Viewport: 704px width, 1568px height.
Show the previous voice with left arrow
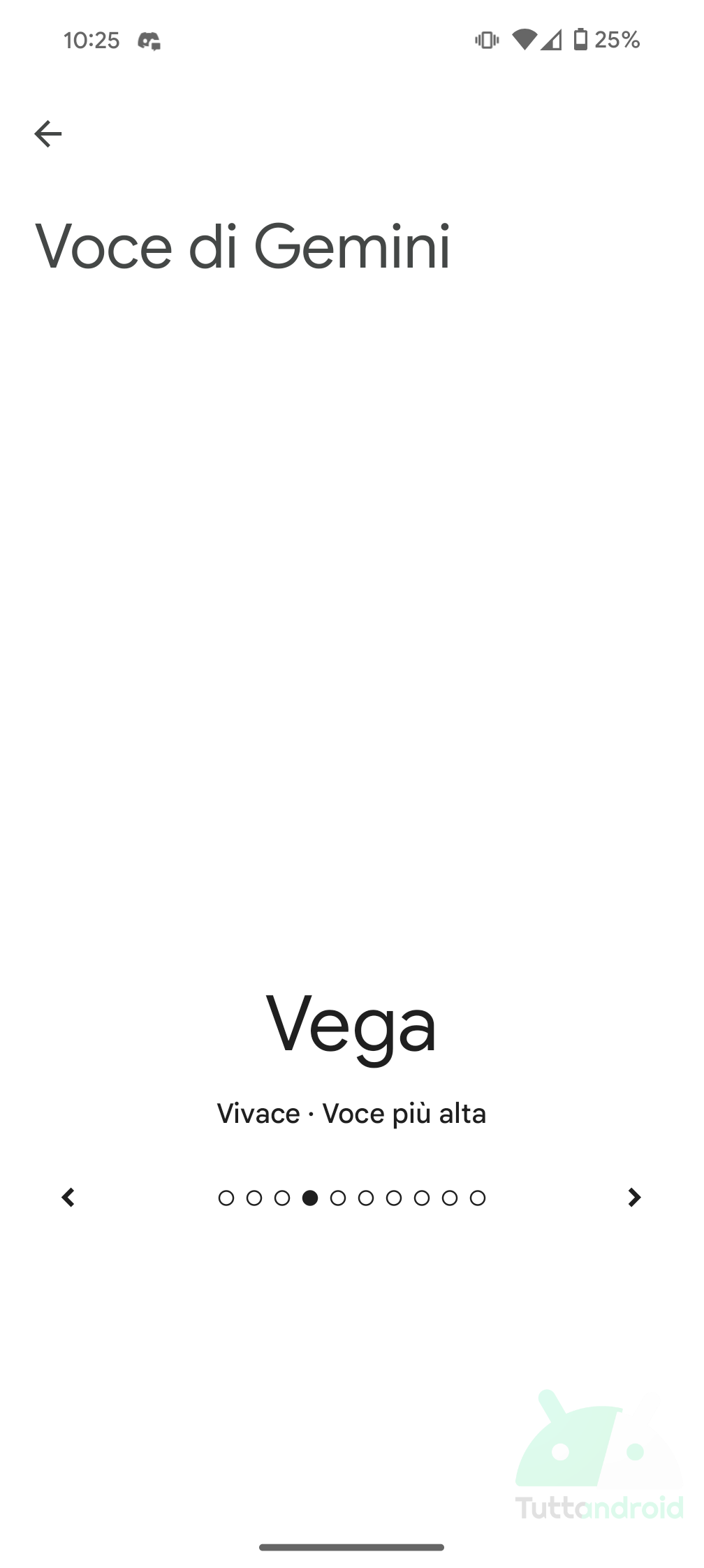click(68, 1198)
